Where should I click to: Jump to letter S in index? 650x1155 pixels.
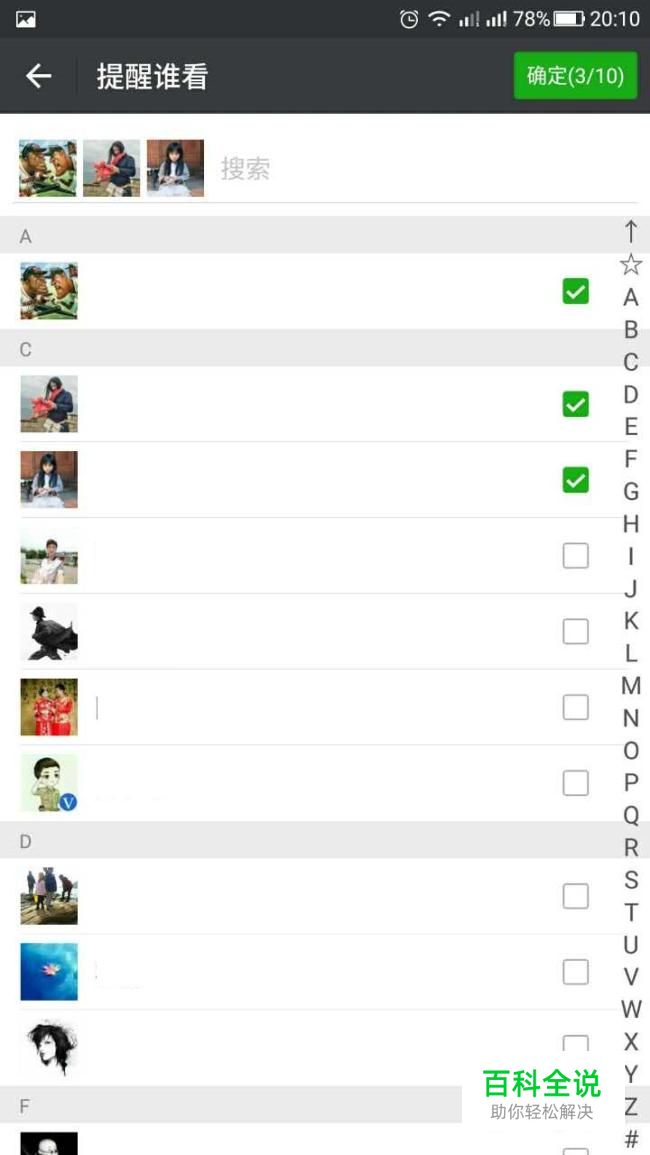[x=631, y=880]
